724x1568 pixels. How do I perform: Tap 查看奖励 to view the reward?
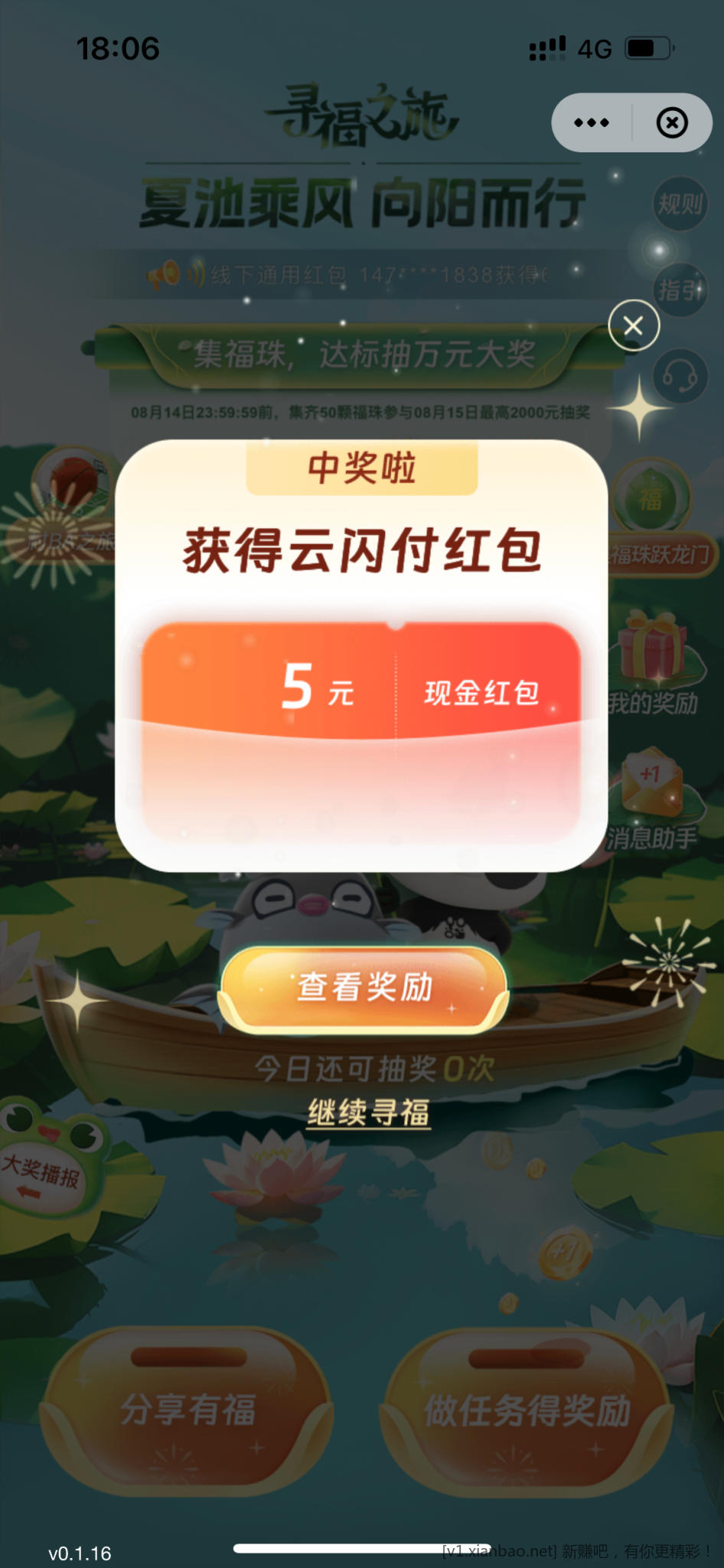click(x=364, y=988)
